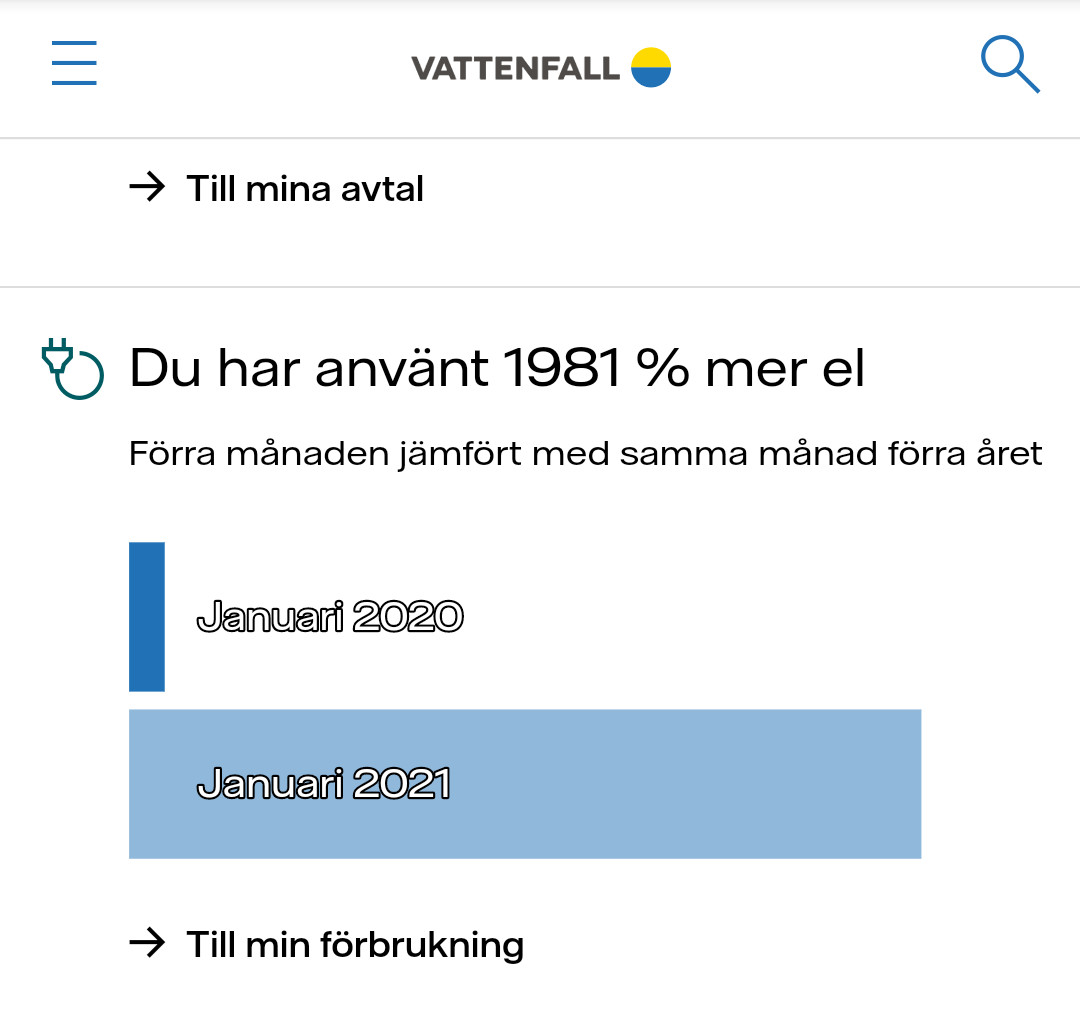
Task: Open the hamburger menu
Action: pyautogui.click(x=74, y=64)
